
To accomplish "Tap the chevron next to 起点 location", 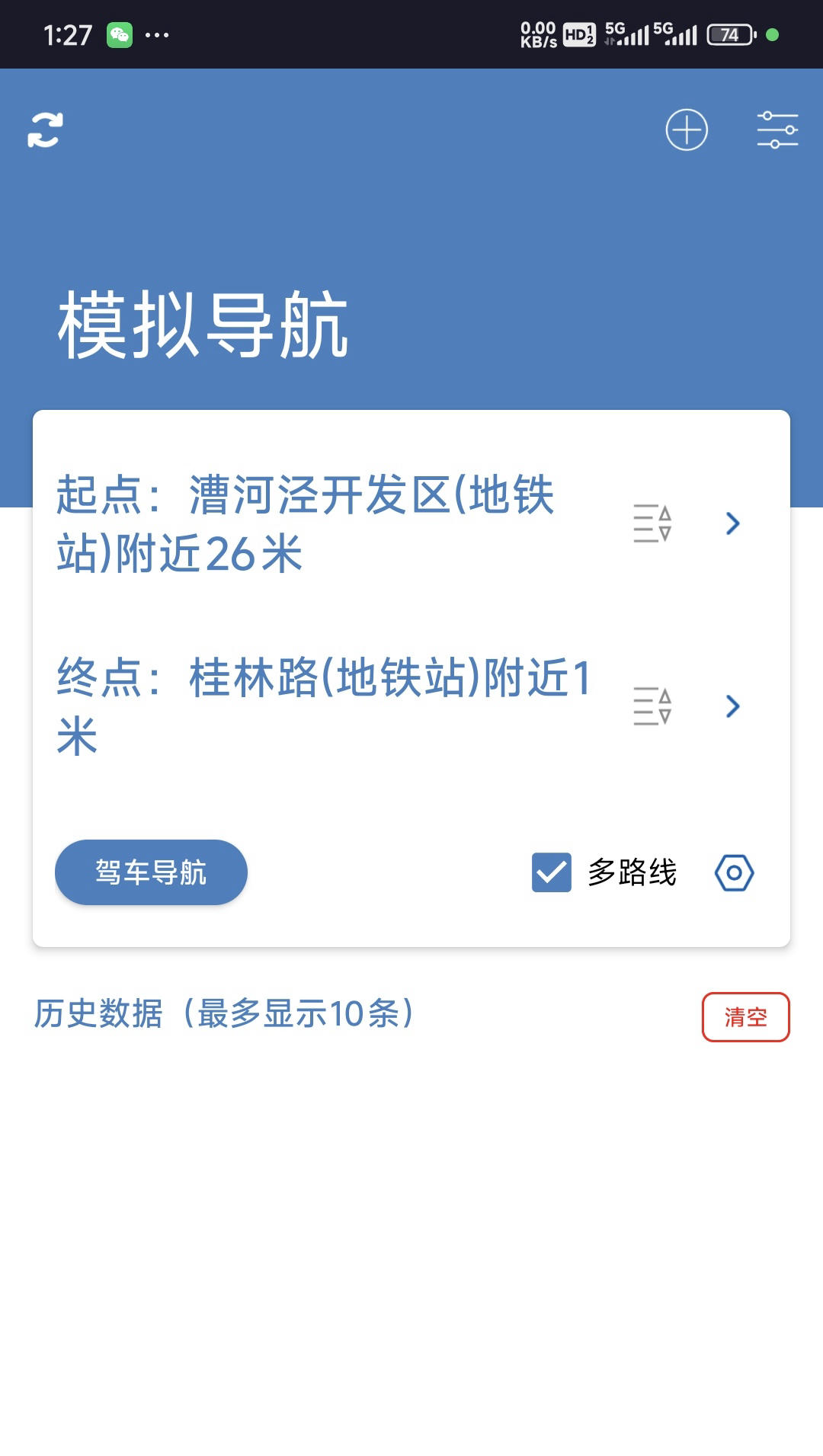I will coord(732,523).
